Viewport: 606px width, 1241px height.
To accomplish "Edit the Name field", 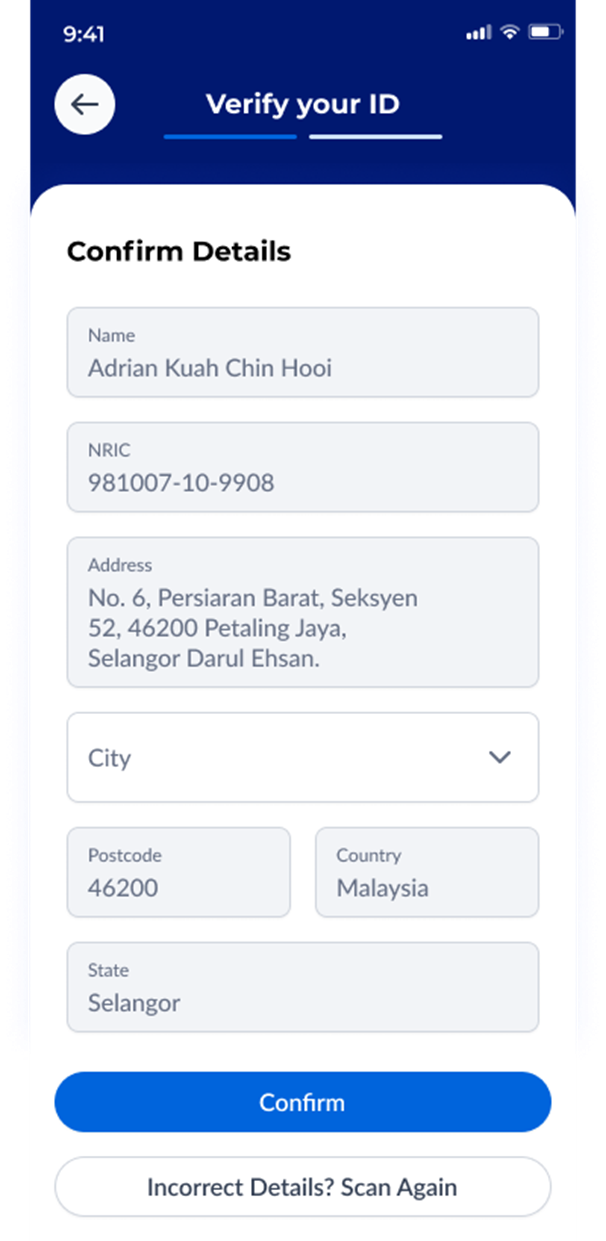I will pos(303,352).
